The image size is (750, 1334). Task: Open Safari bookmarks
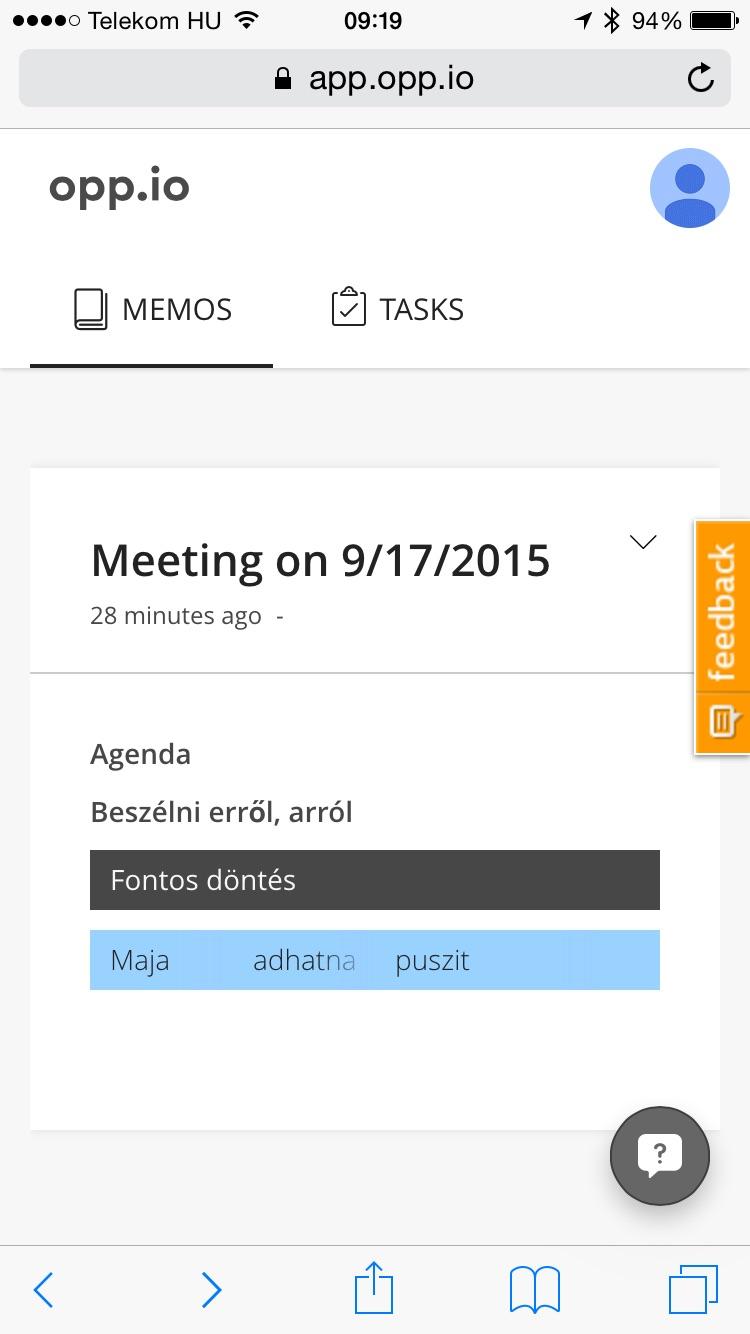point(535,1290)
